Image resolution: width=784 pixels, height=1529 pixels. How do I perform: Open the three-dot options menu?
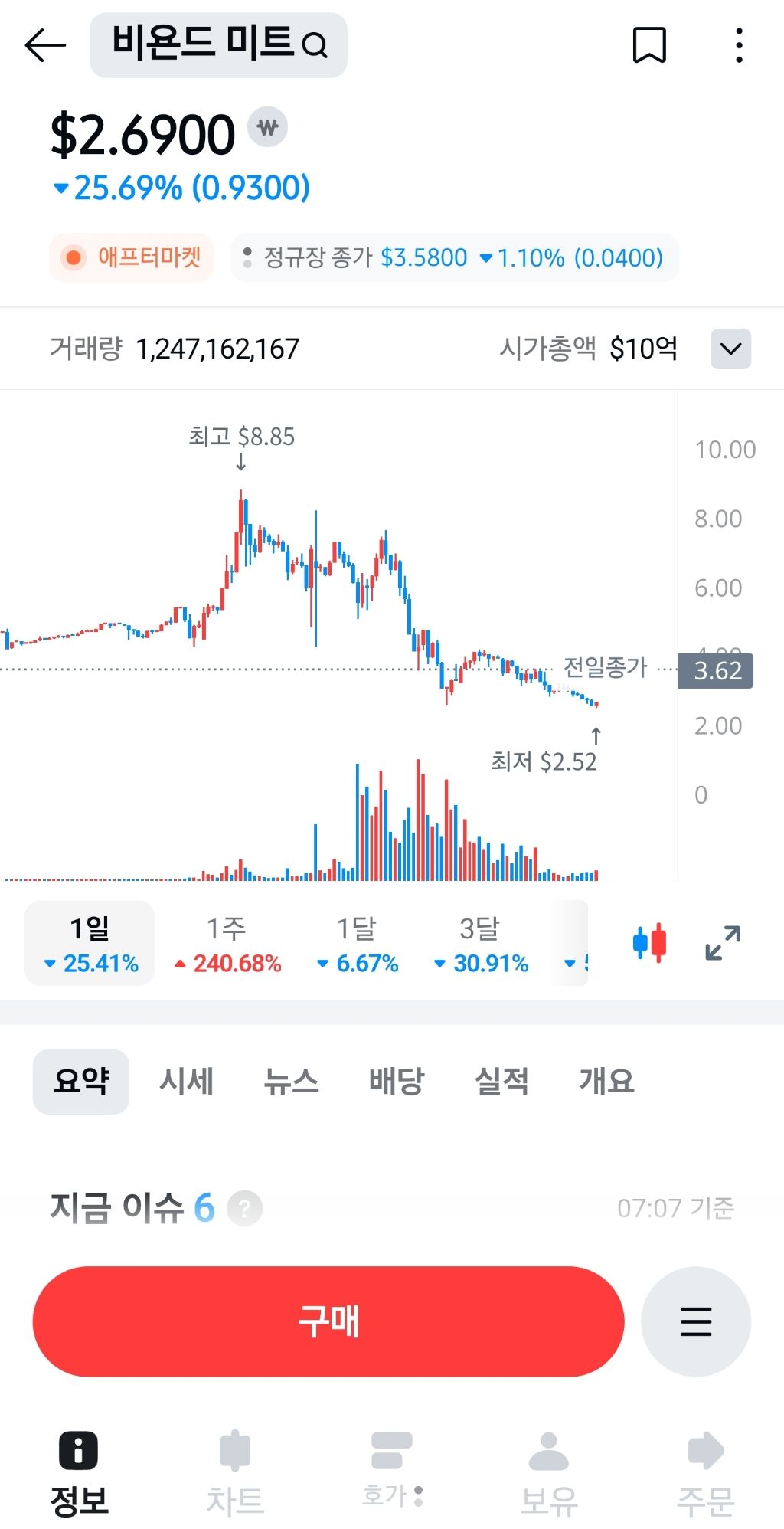[x=737, y=44]
